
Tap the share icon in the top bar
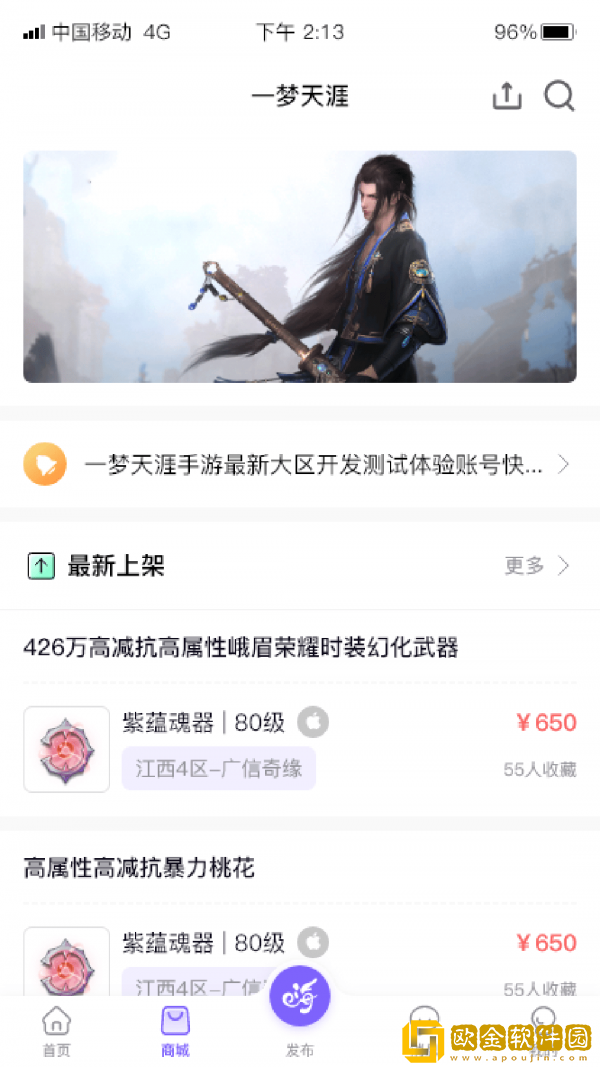(507, 97)
